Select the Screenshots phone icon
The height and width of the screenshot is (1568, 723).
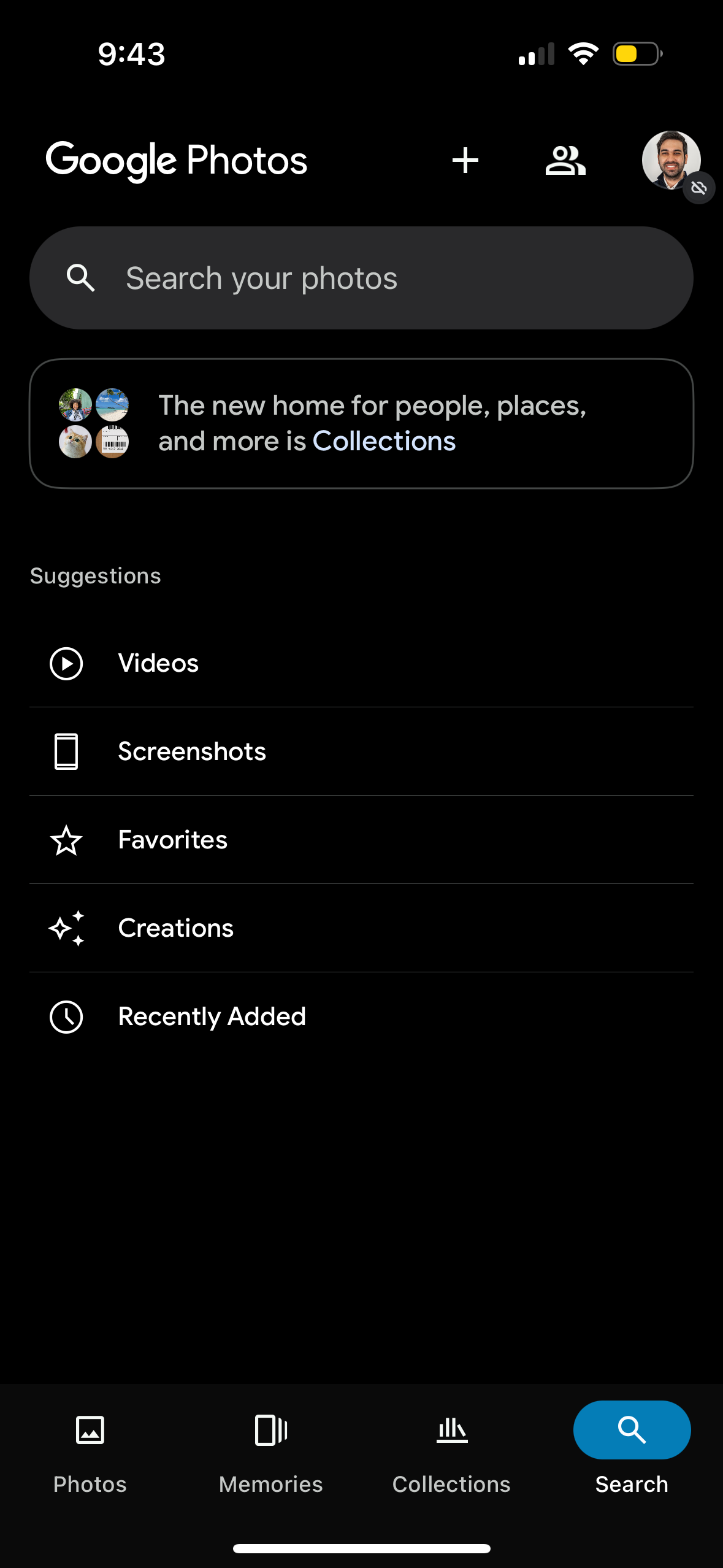pyautogui.click(x=66, y=751)
